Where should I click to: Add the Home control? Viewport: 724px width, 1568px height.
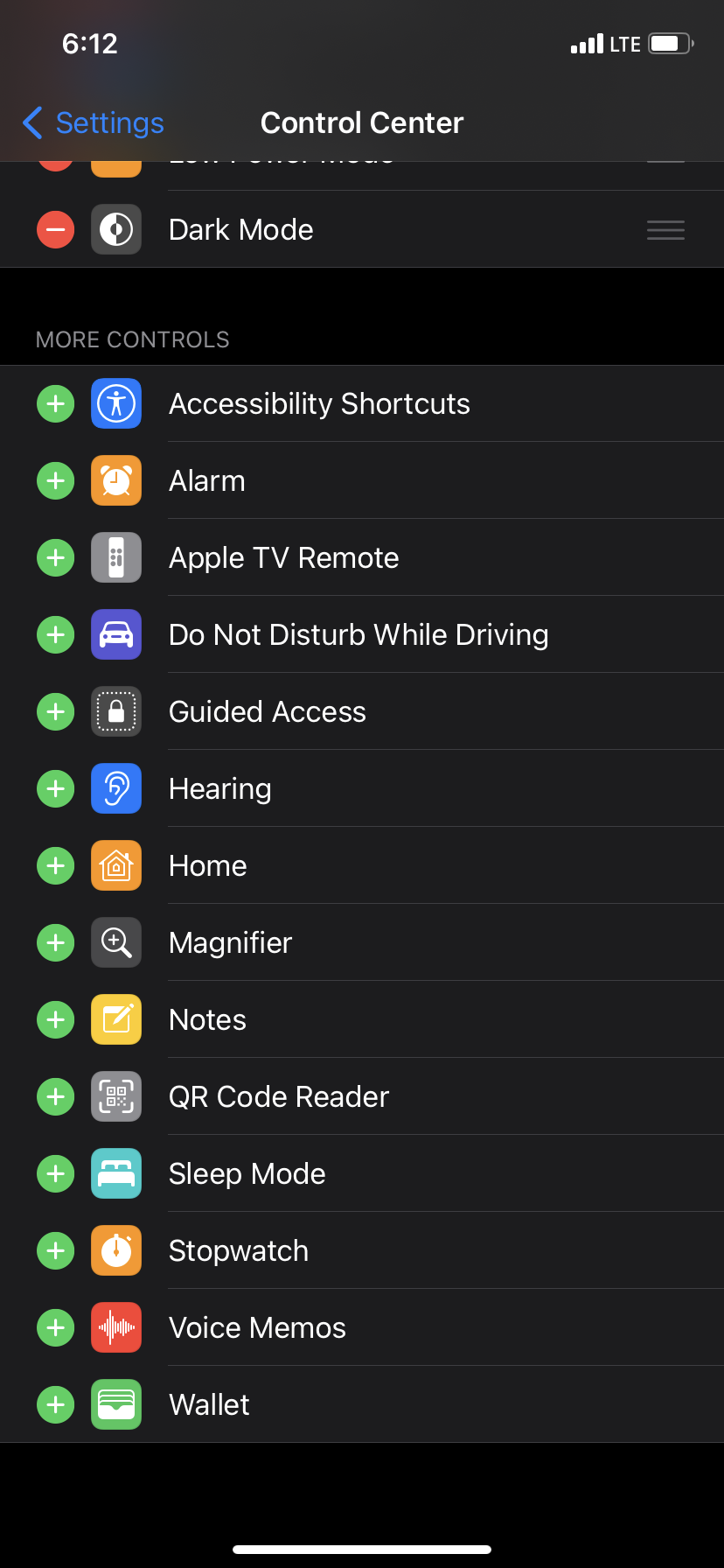click(x=55, y=866)
